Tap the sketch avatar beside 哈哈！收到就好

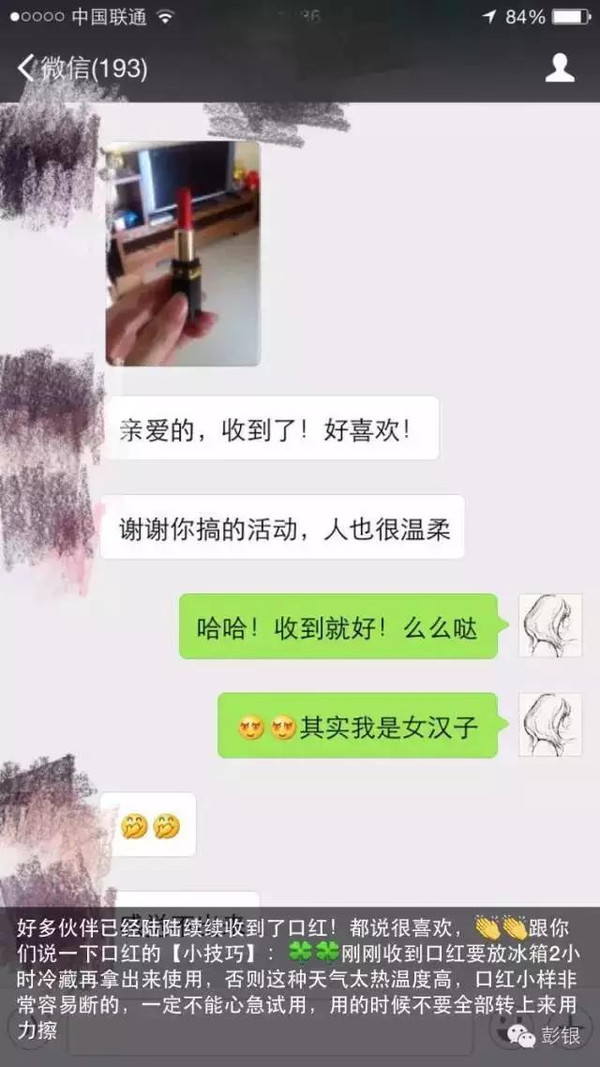click(550, 625)
